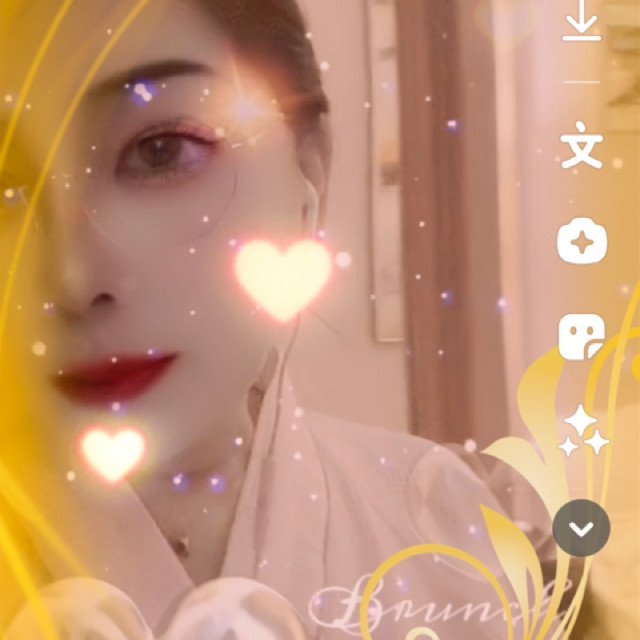Open the sticker picker
Viewport: 640px width, 640px height.
tap(581, 336)
